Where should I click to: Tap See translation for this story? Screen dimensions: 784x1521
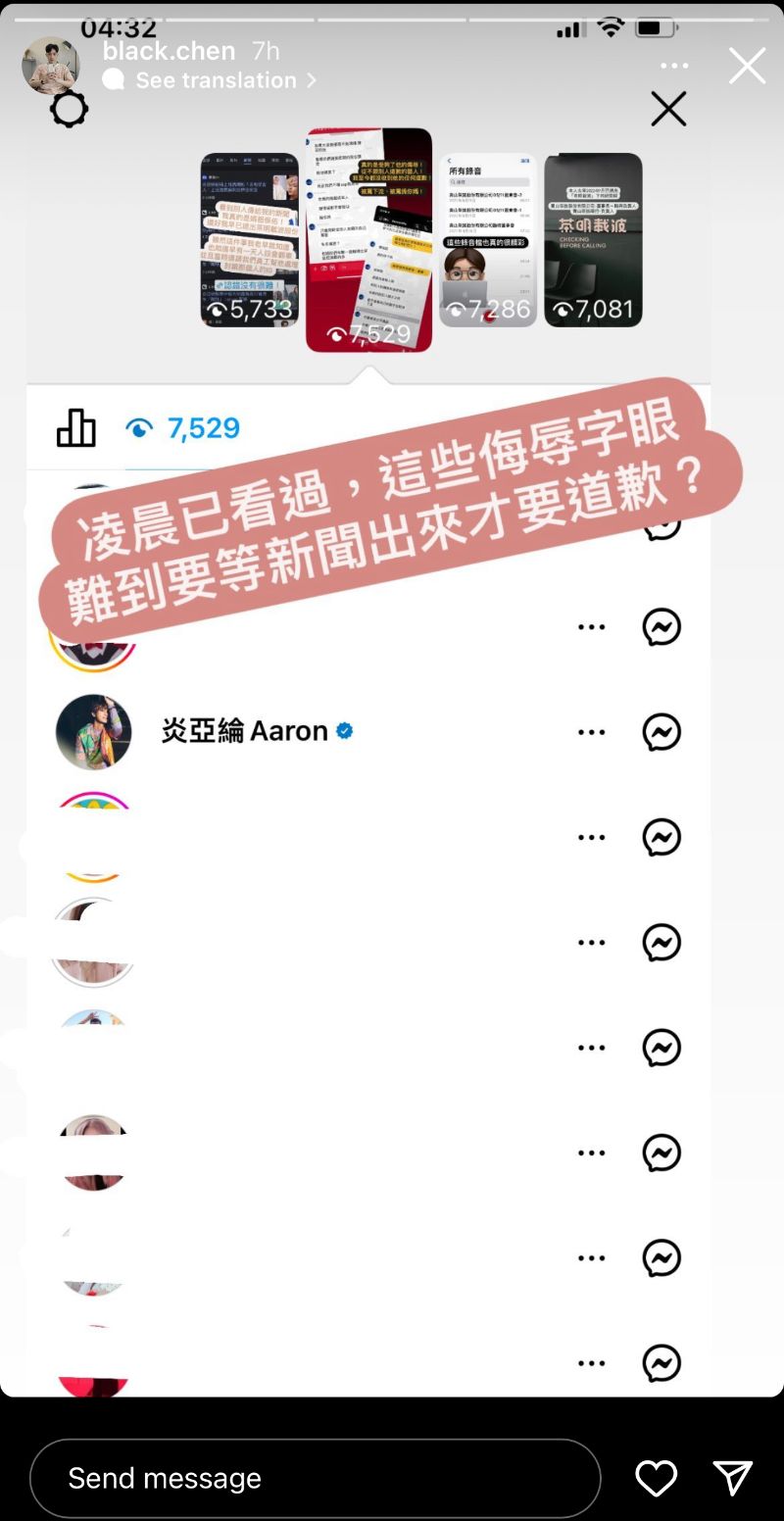(216, 80)
